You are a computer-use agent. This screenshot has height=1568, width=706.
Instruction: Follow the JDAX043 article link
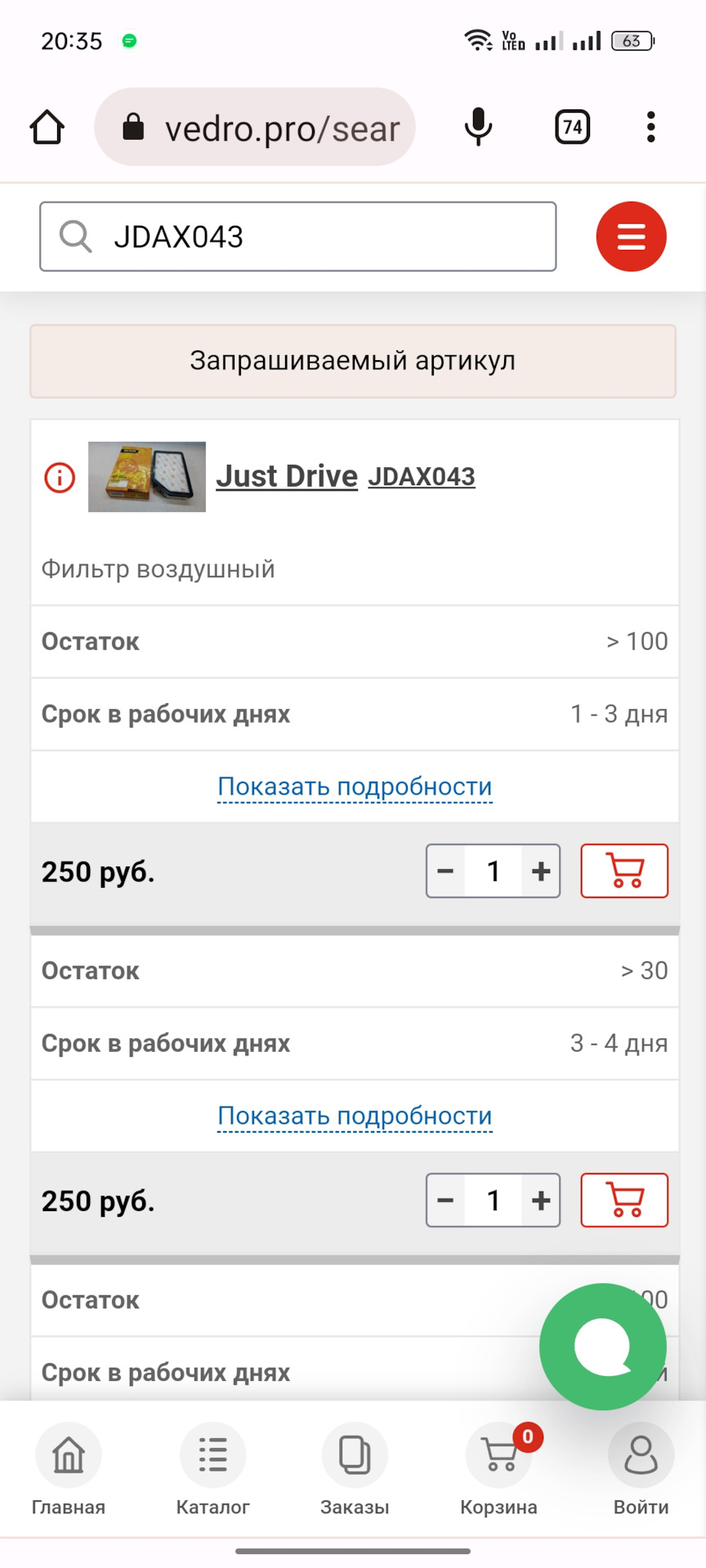tap(422, 477)
